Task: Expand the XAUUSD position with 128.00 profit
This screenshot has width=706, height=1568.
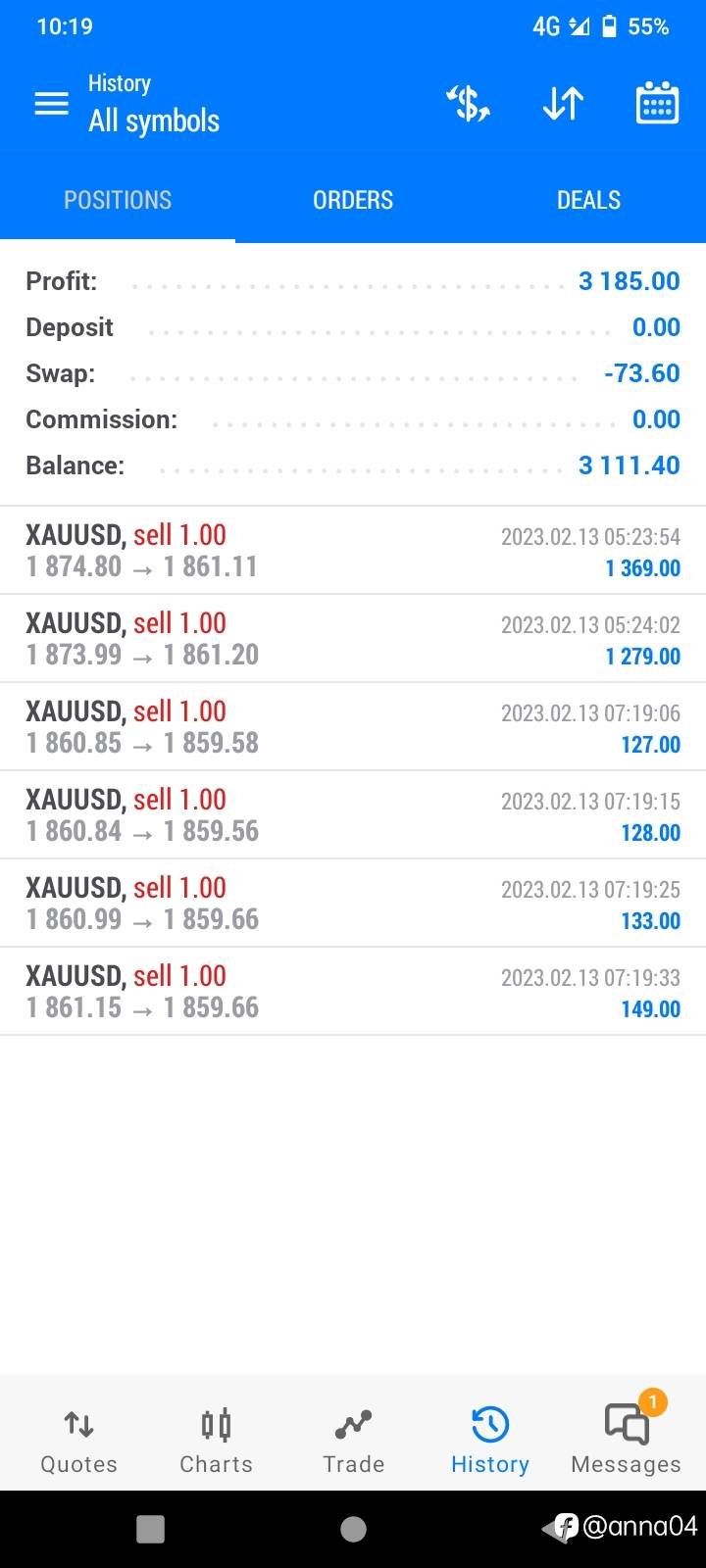Action: (353, 815)
